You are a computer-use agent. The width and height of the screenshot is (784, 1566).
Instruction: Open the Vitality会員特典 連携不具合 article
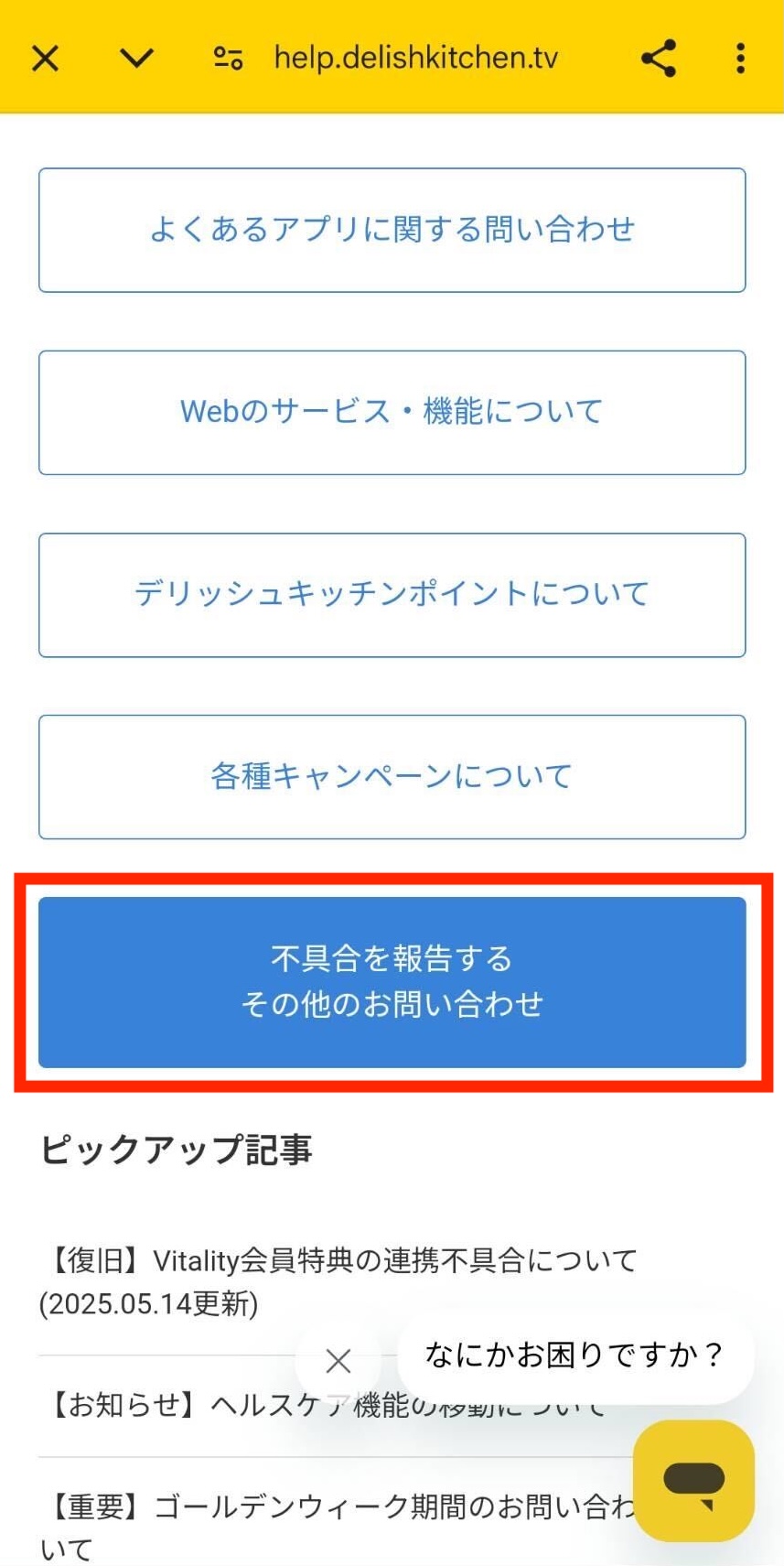pyautogui.click(x=338, y=1280)
